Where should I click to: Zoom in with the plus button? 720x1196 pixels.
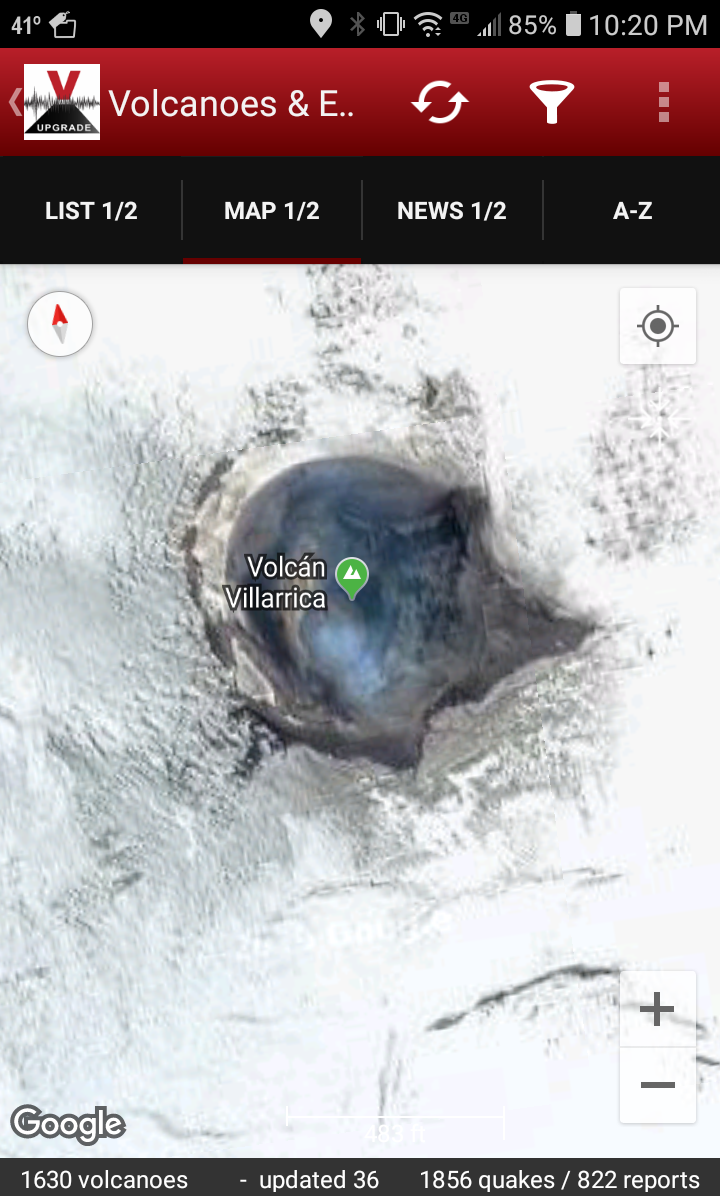pyautogui.click(x=657, y=1010)
